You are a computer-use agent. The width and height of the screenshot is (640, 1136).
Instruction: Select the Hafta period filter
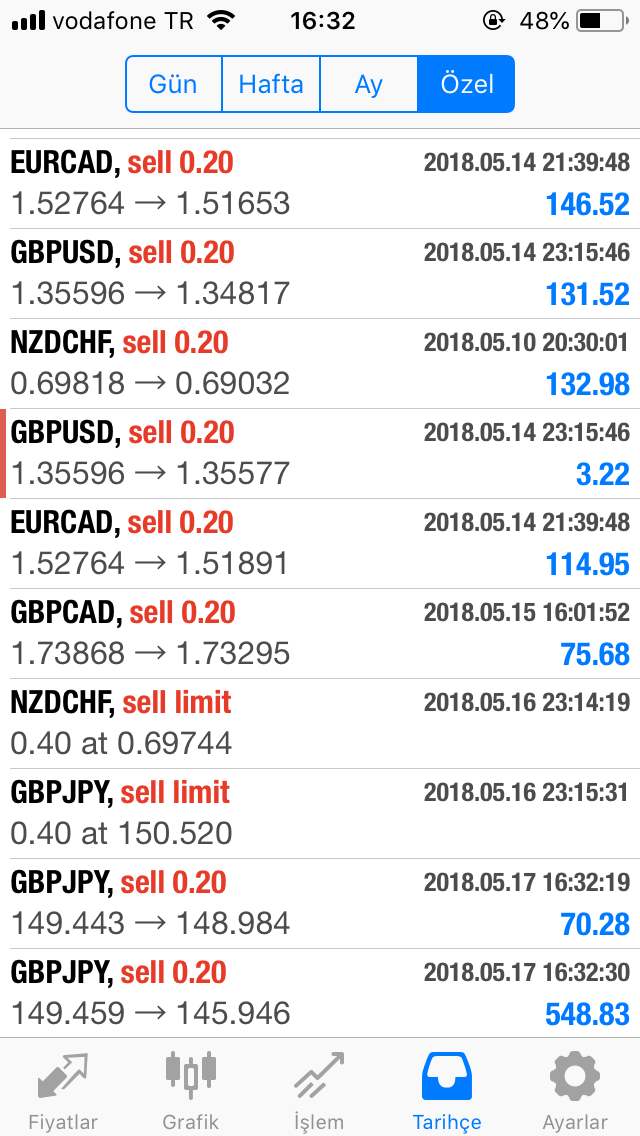(270, 84)
